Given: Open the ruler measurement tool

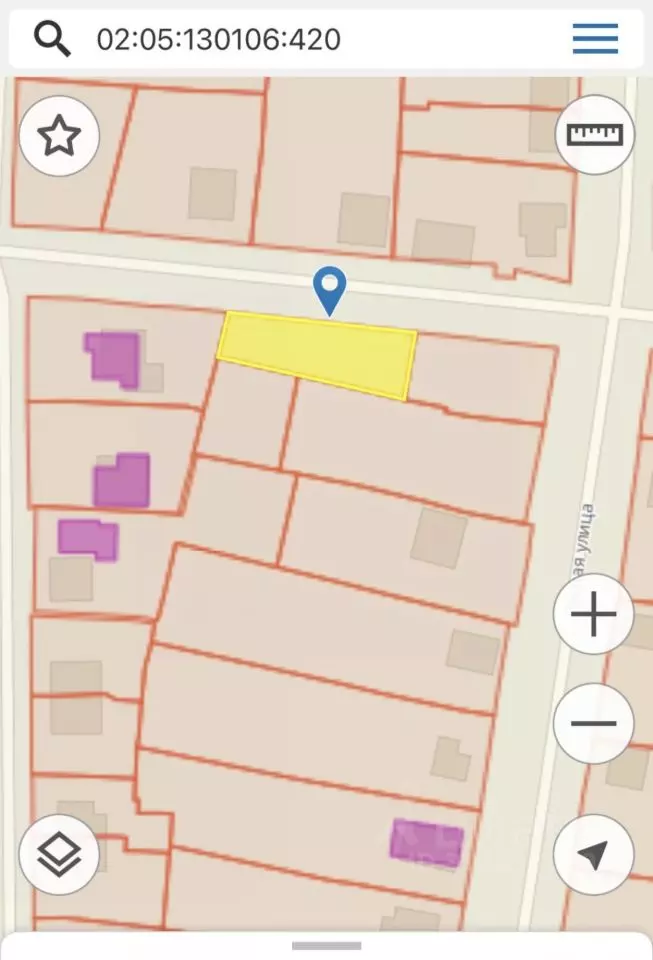Looking at the screenshot, I should click(595, 135).
